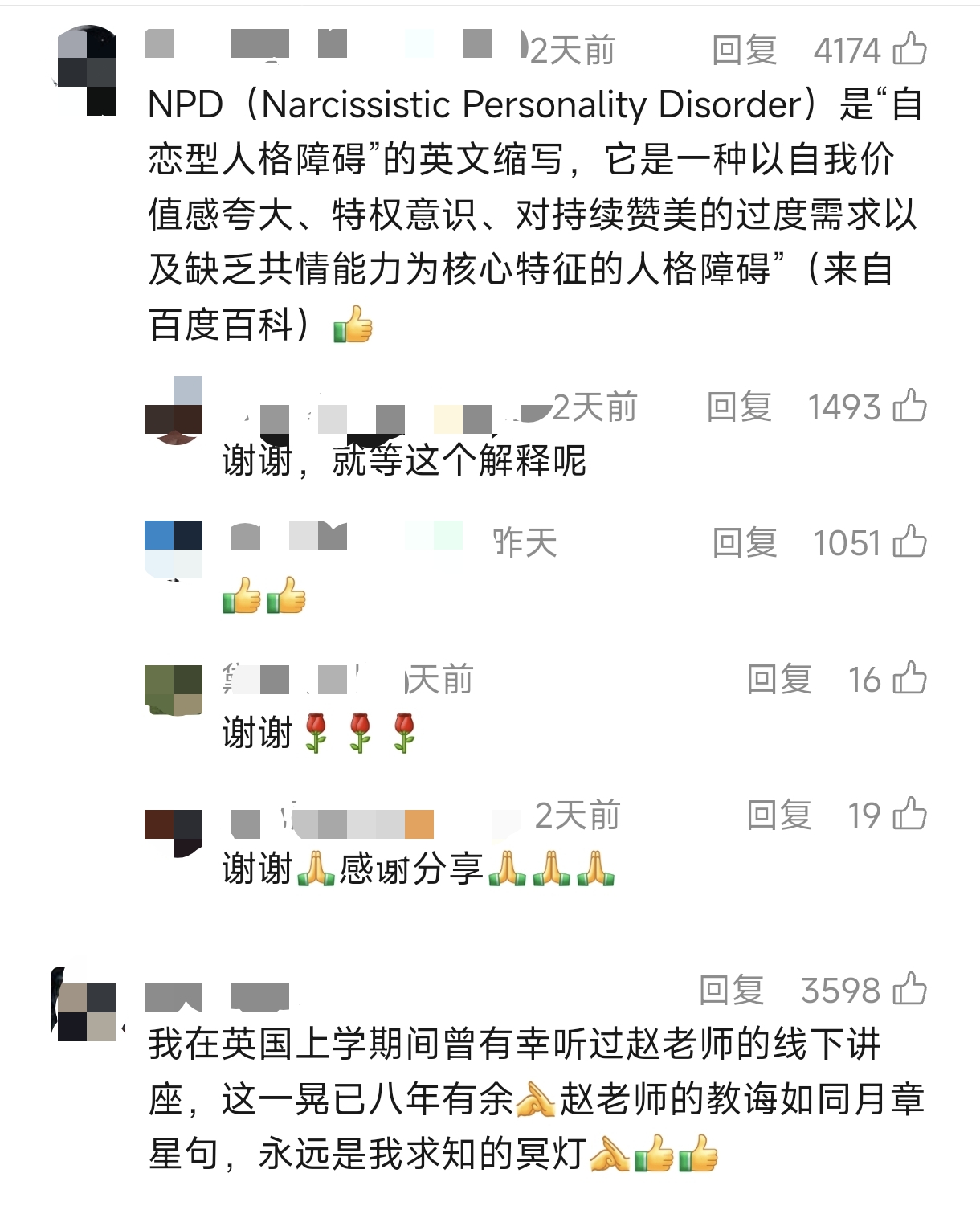Like the NPD explanation comment with 4174 likes
This screenshot has height=1210, width=980.
pyautogui.click(x=909, y=50)
